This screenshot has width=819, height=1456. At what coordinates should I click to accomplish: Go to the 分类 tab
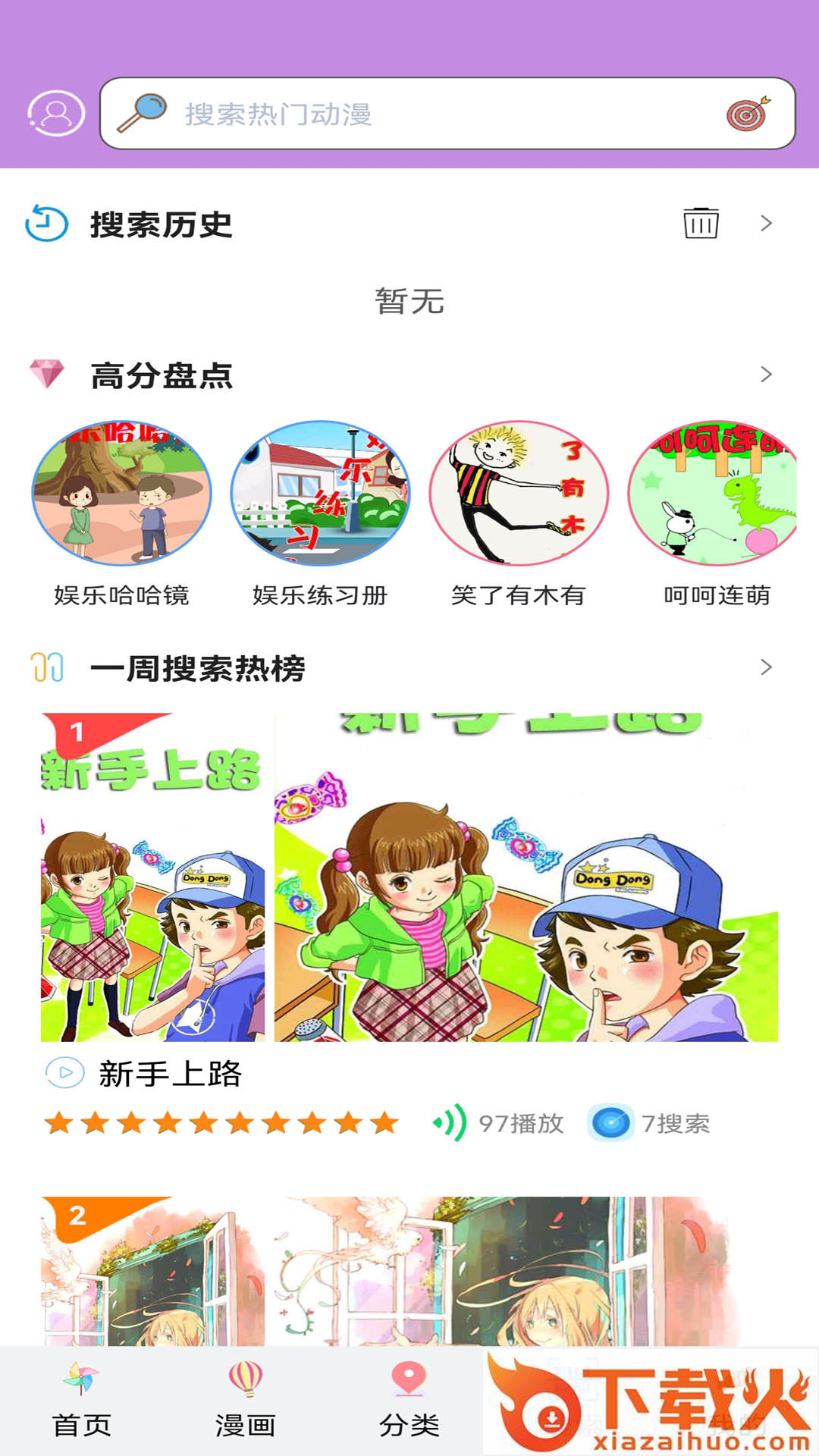(409, 1400)
